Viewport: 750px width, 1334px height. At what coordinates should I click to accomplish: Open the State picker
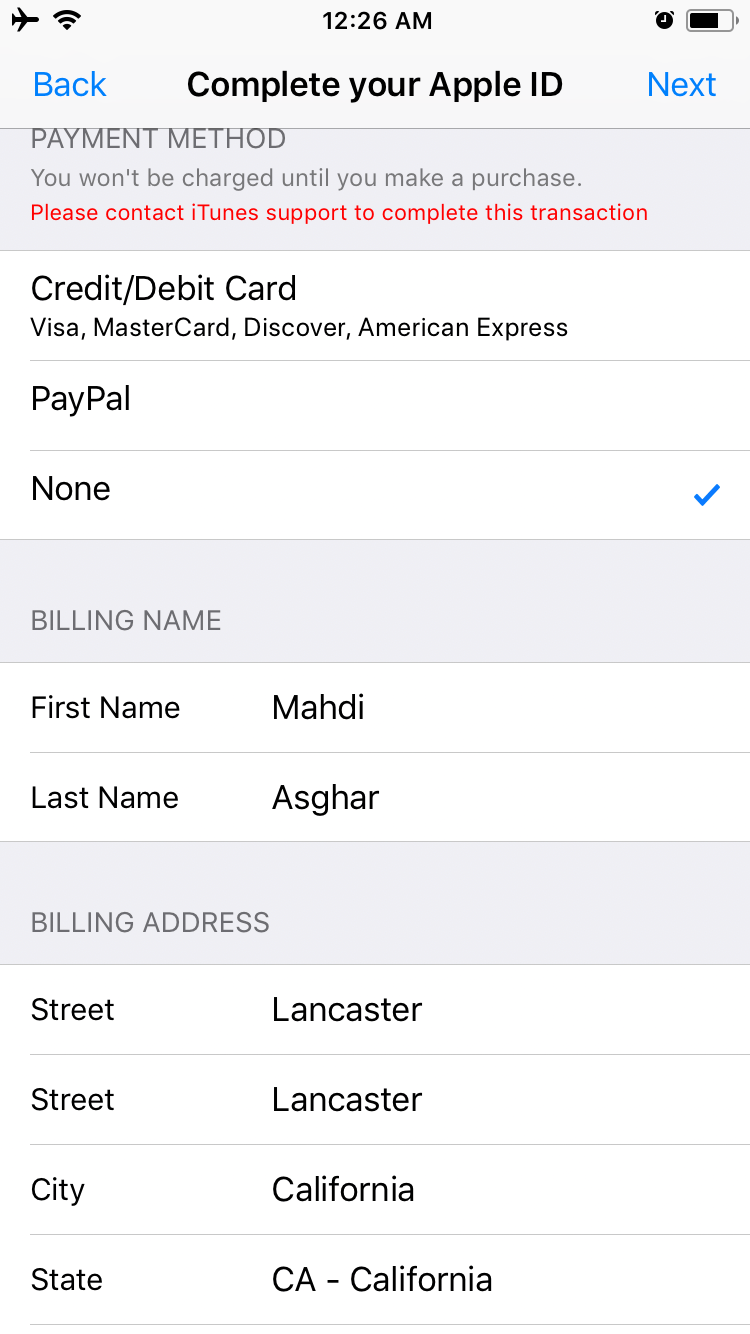[500, 1280]
